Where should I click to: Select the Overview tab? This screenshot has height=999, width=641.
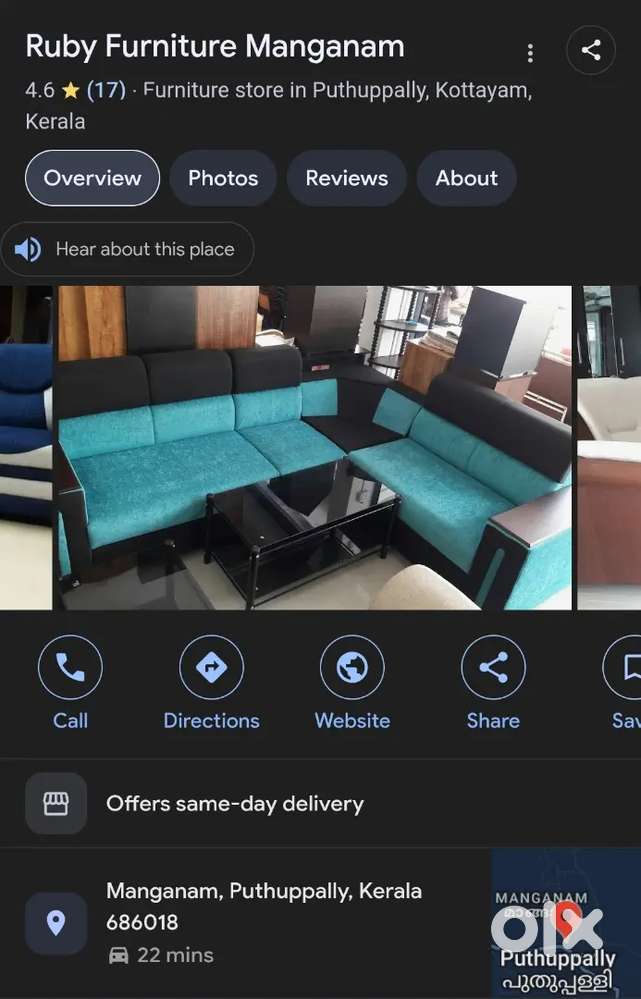point(92,178)
